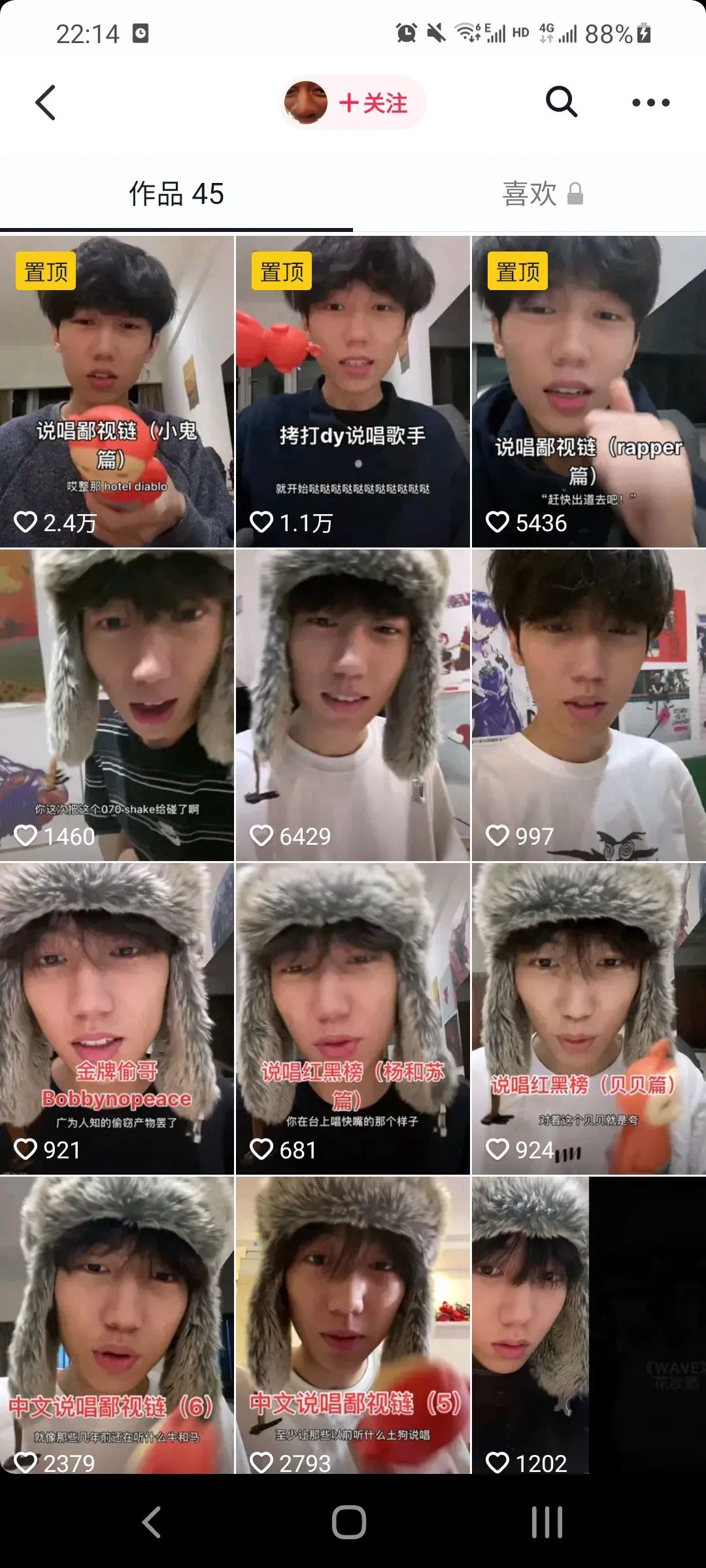Viewport: 706px width, 1568px height.
Task: Open the video with 1460 likes
Action: pyautogui.click(x=117, y=705)
